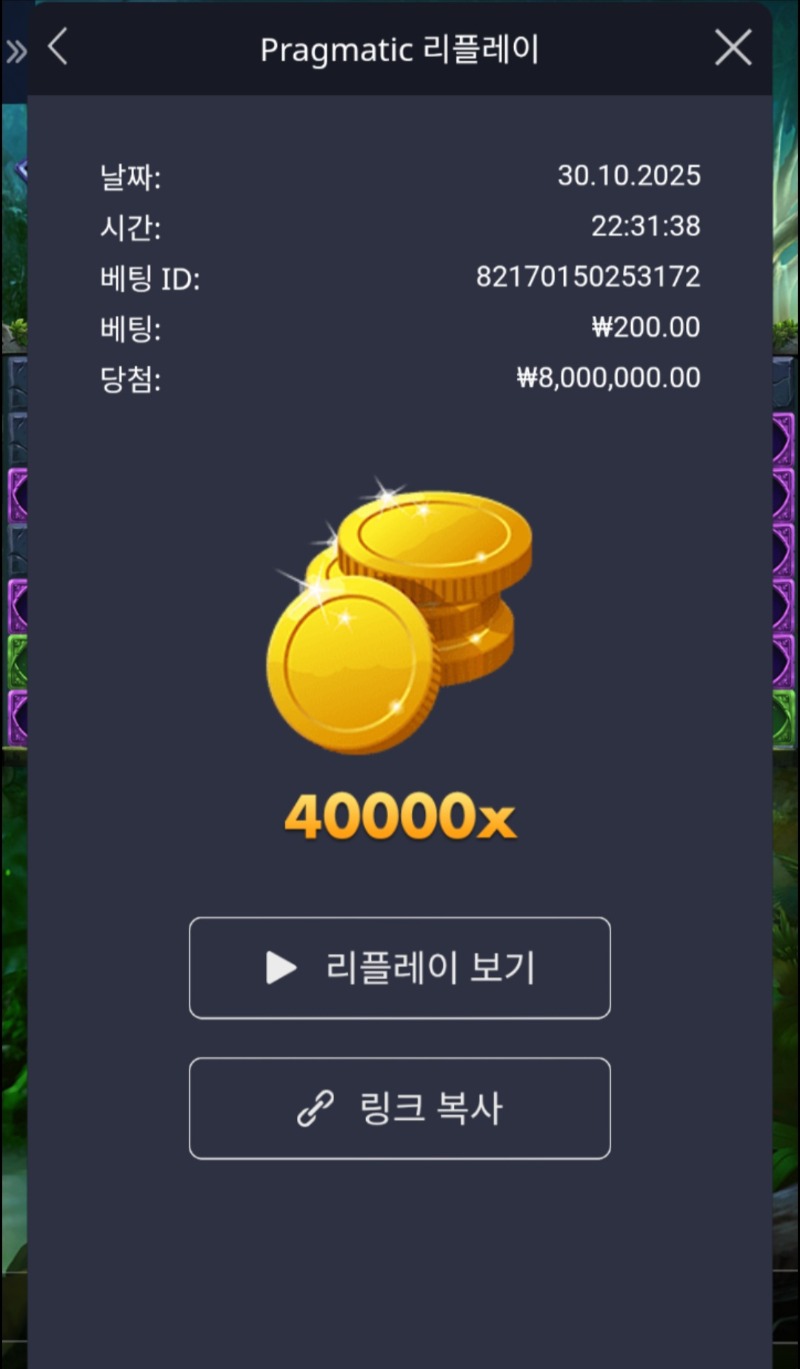800x1369 pixels.
Task: Copy the replay link via 링크 복사
Action: (x=400, y=1108)
